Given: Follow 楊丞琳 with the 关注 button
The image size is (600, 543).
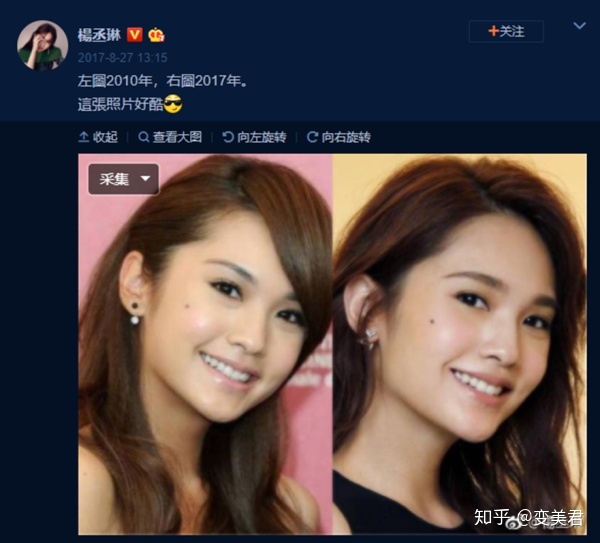Looking at the screenshot, I should pos(506,31).
